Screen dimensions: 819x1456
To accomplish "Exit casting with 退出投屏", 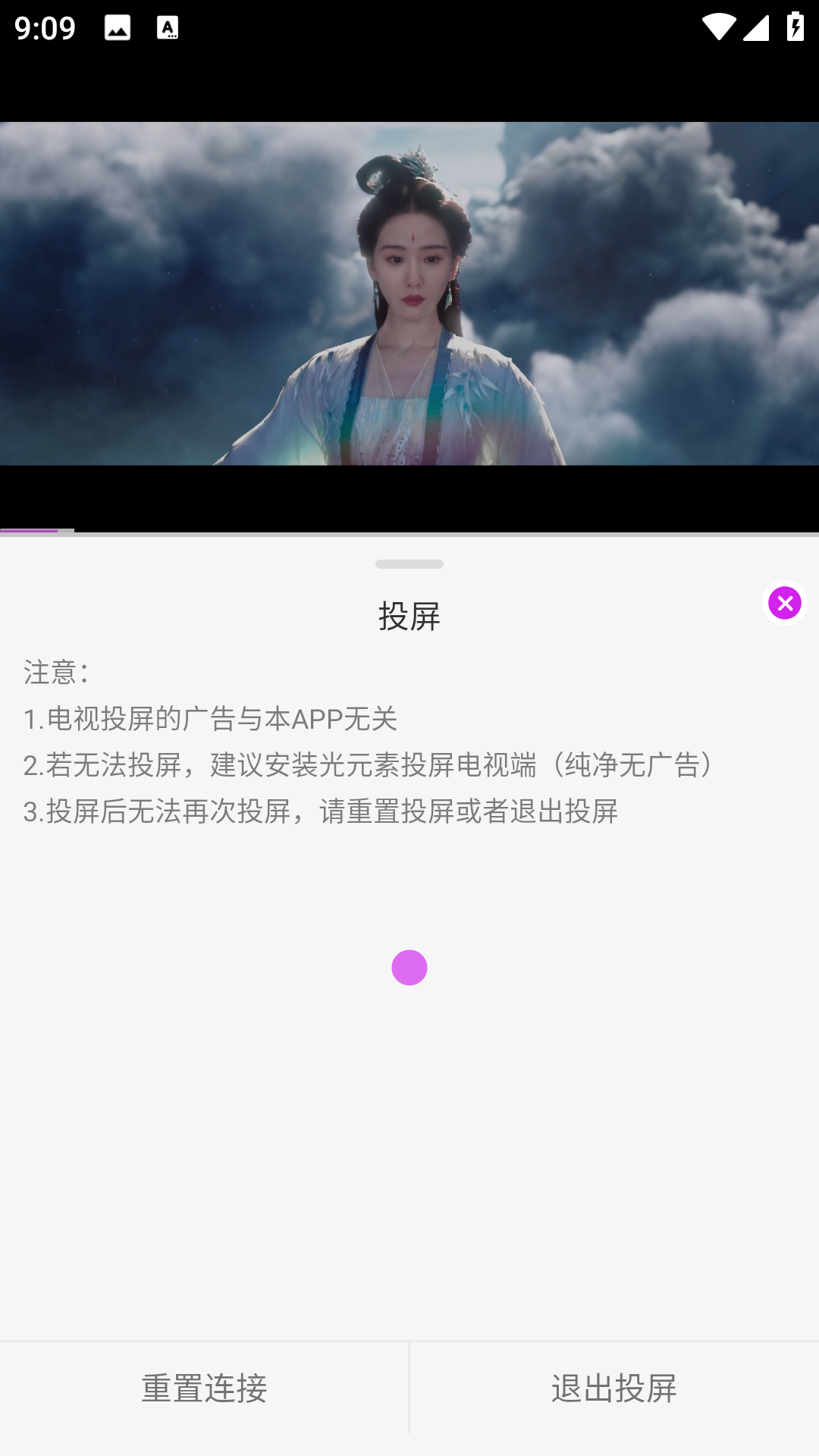I will click(x=614, y=1388).
